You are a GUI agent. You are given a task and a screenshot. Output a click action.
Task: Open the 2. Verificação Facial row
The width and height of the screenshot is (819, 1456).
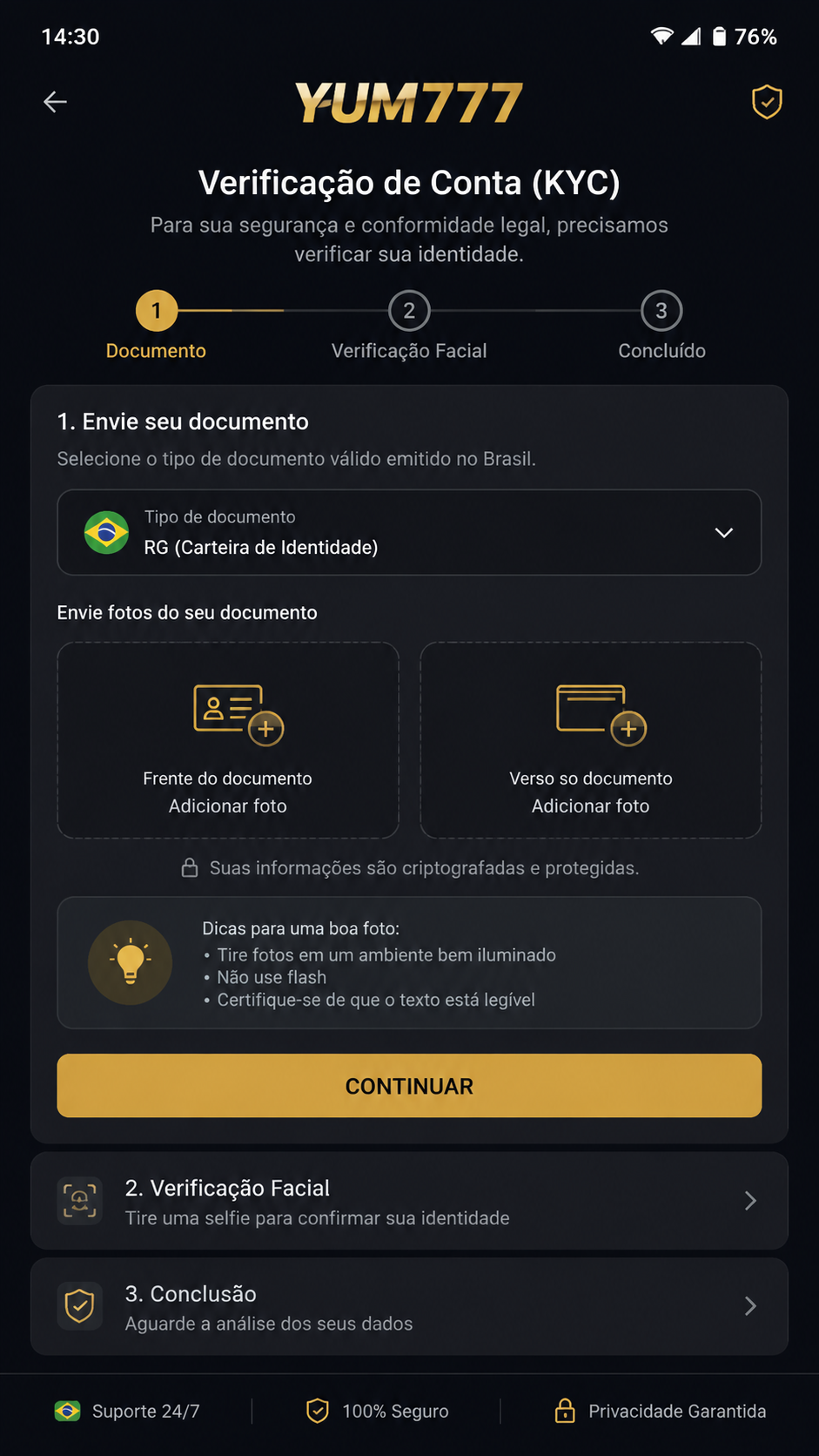click(409, 1201)
